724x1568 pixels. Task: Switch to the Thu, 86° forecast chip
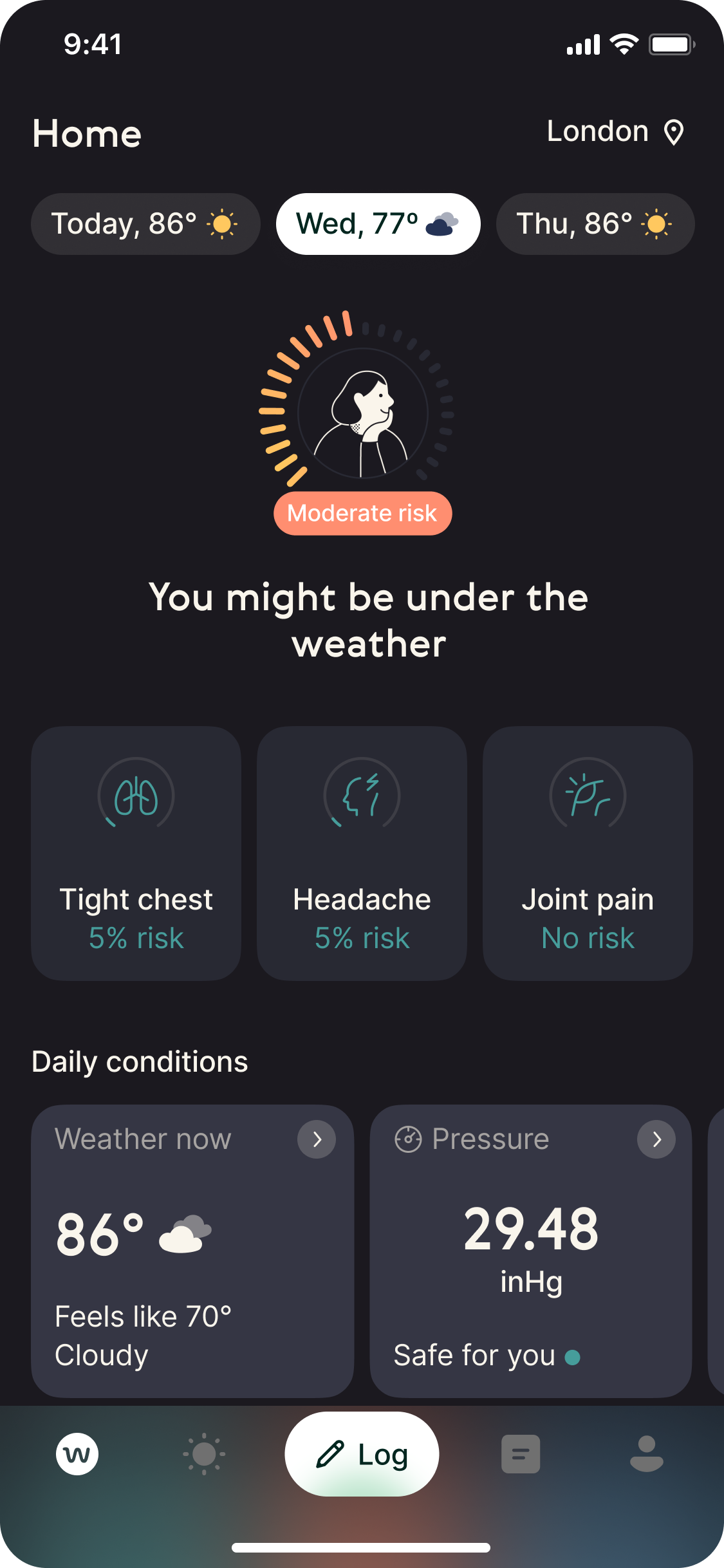pos(595,224)
